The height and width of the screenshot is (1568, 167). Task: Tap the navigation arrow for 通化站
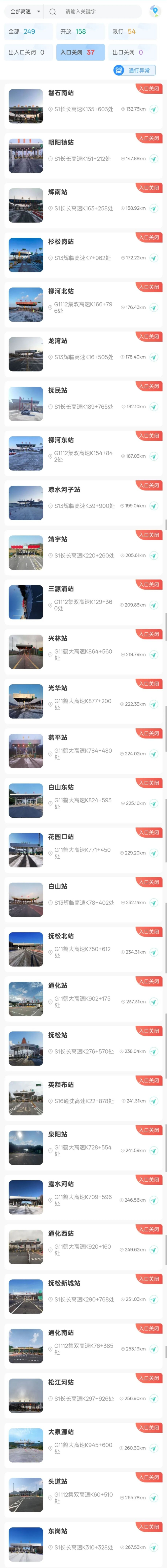tap(154, 1001)
